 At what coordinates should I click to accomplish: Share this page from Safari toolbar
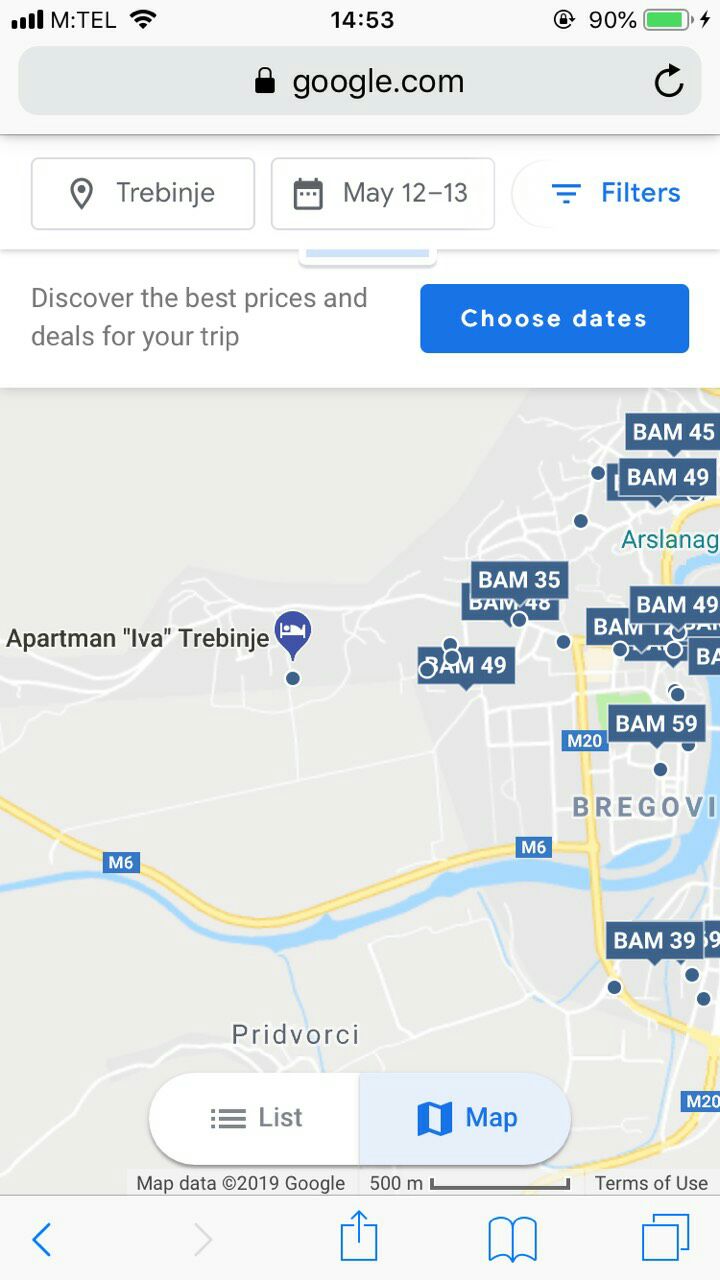(x=359, y=1240)
